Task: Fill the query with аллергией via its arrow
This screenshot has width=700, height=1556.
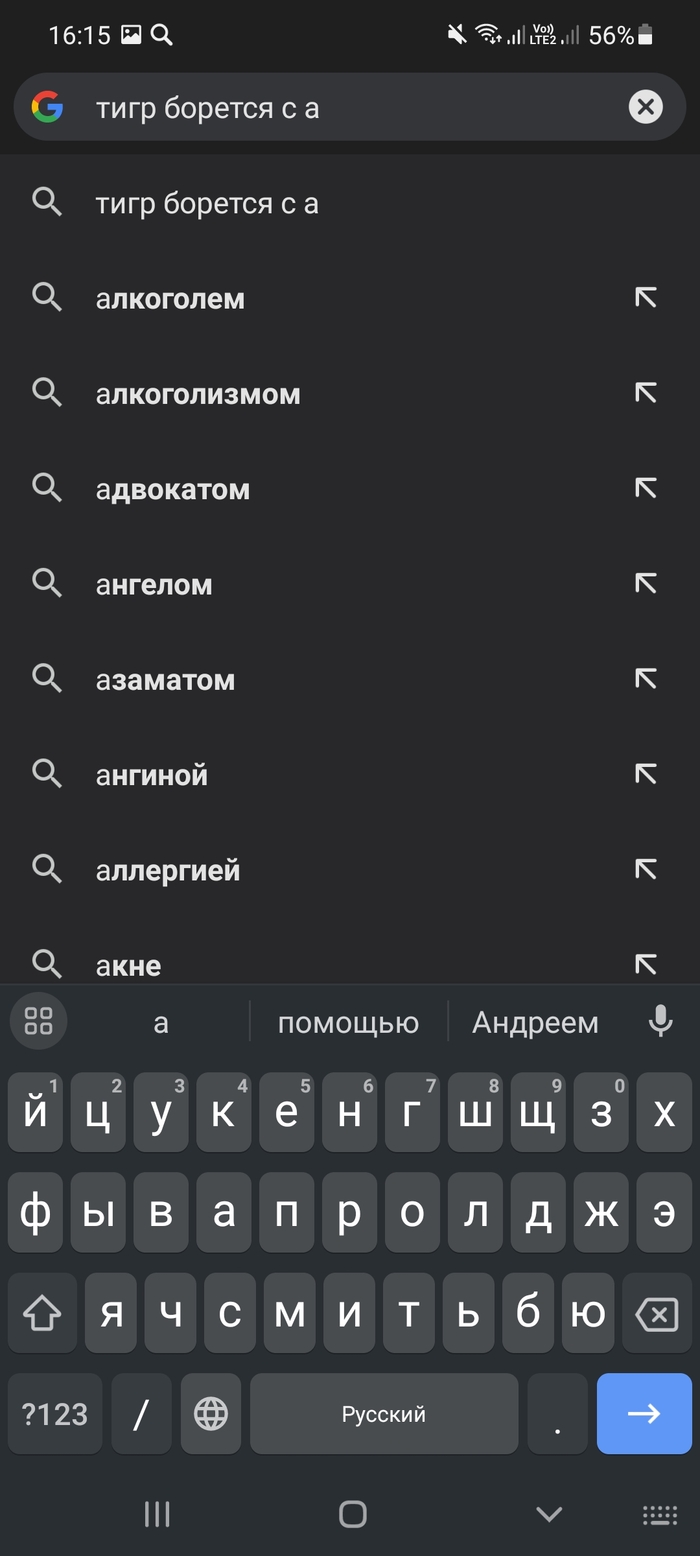Action: click(646, 869)
